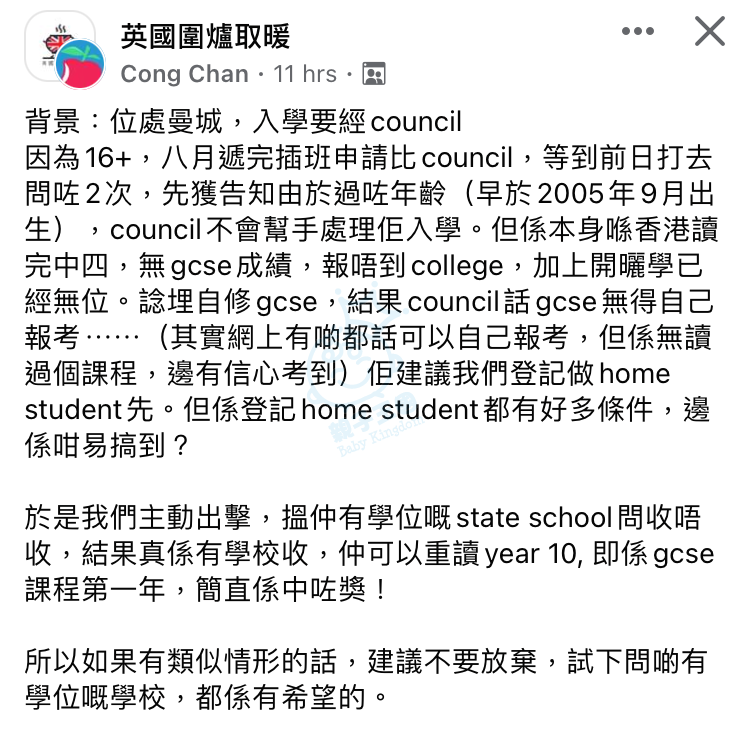View Cong Chan's profile
The height and width of the screenshot is (739, 731).
coord(186,74)
